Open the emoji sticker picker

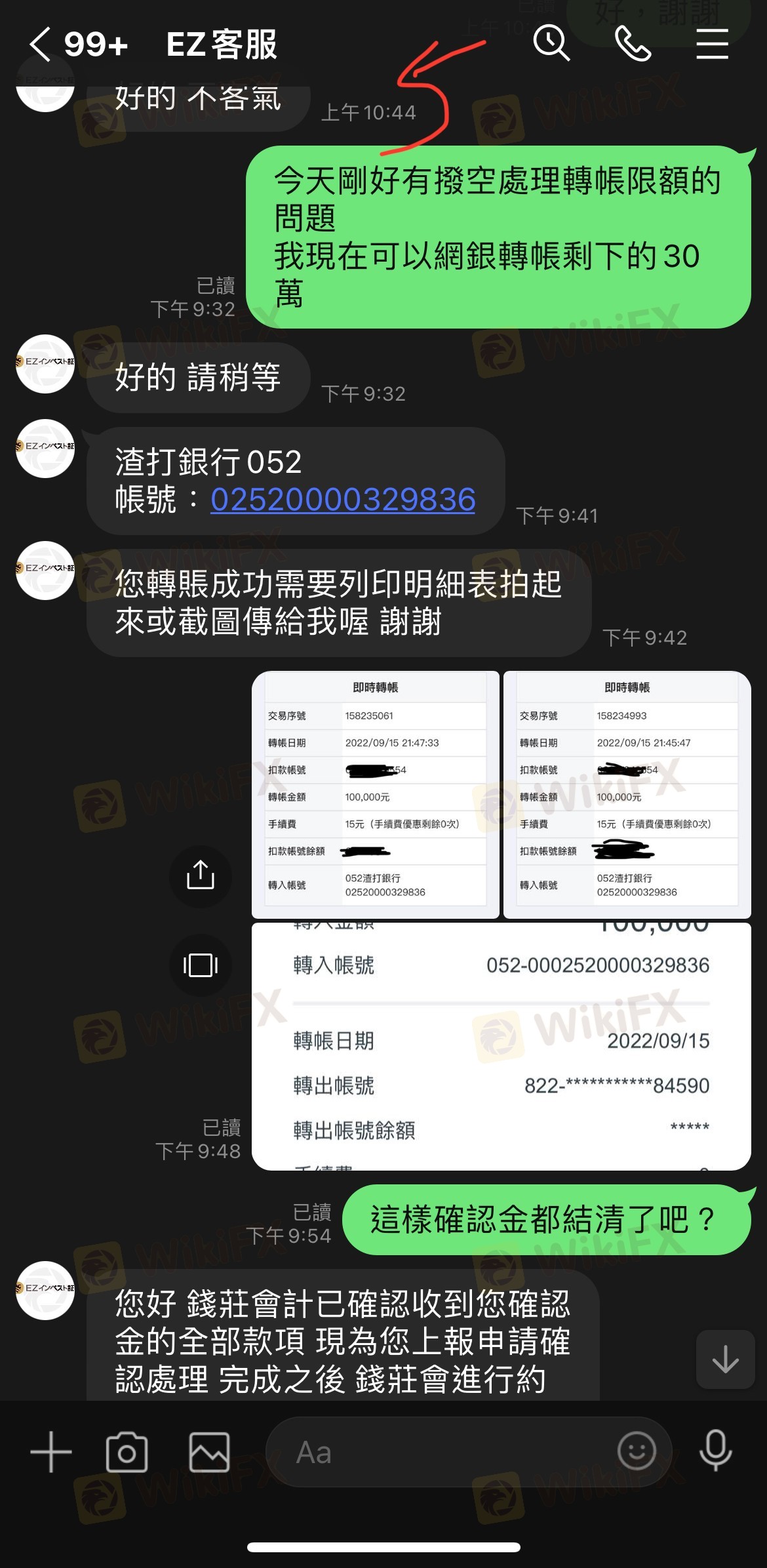636,1451
